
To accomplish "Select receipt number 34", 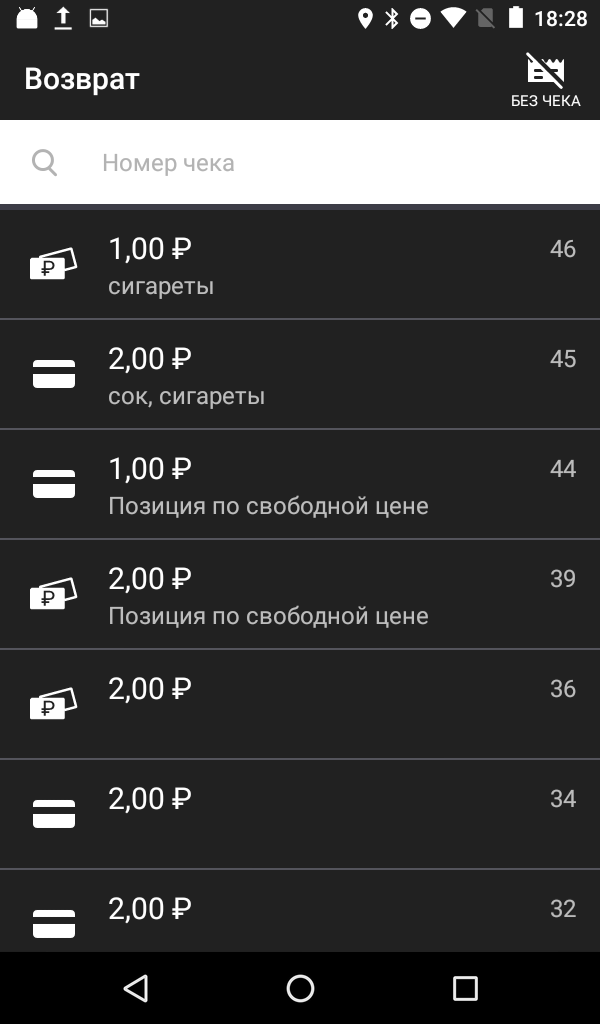I will [x=300, y=815].
